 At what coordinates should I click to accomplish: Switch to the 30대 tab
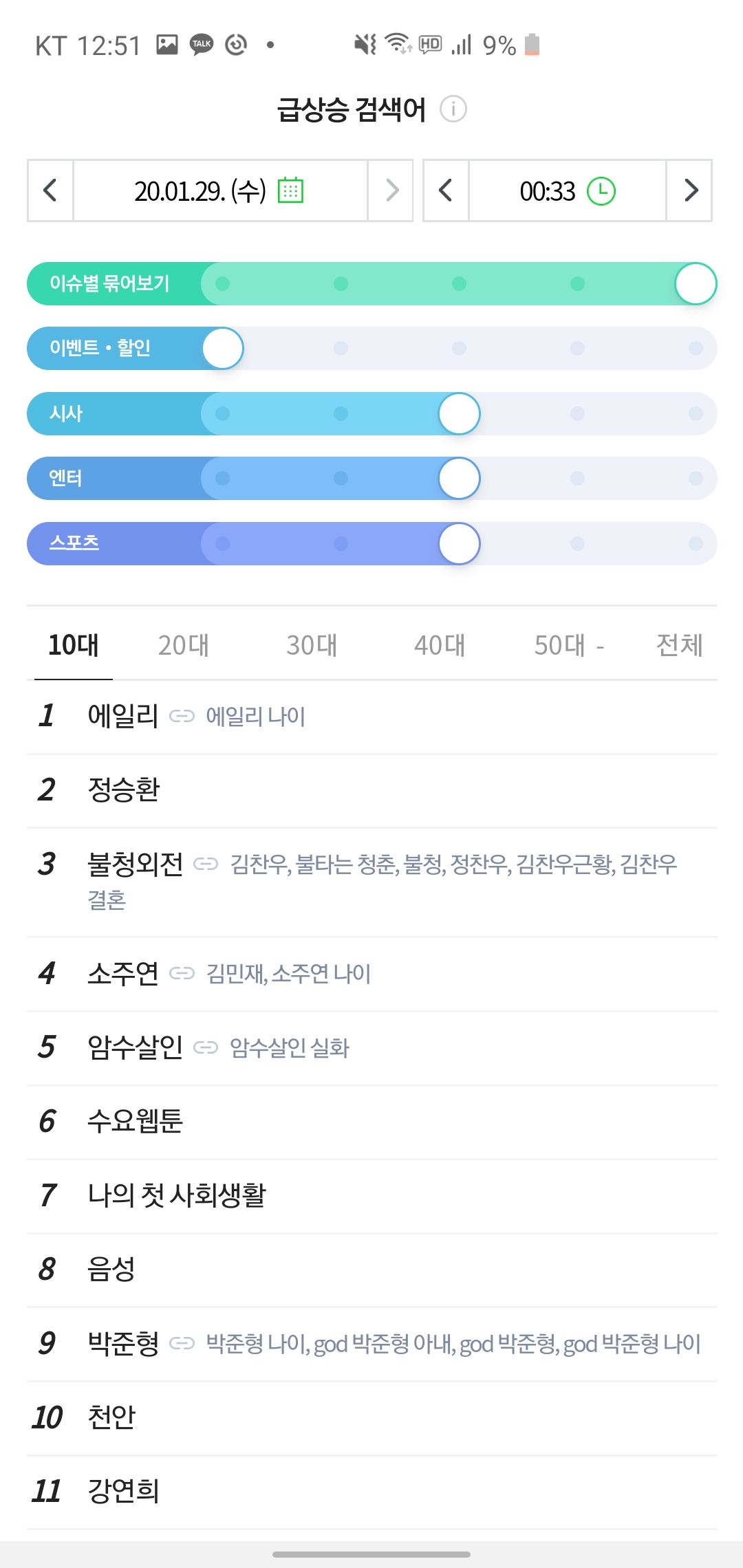point(312,645)
